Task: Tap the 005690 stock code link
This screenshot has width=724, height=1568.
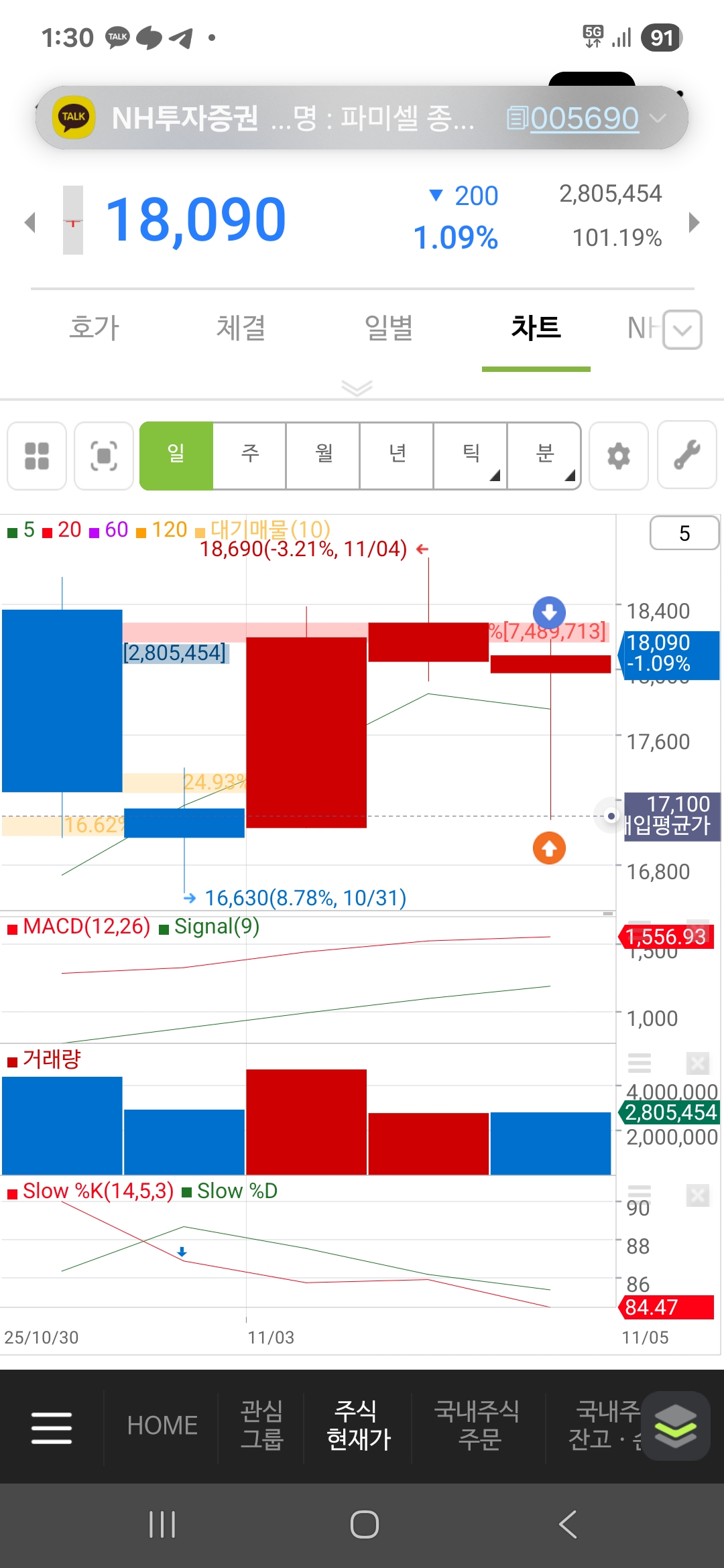Action: point(584,119)
